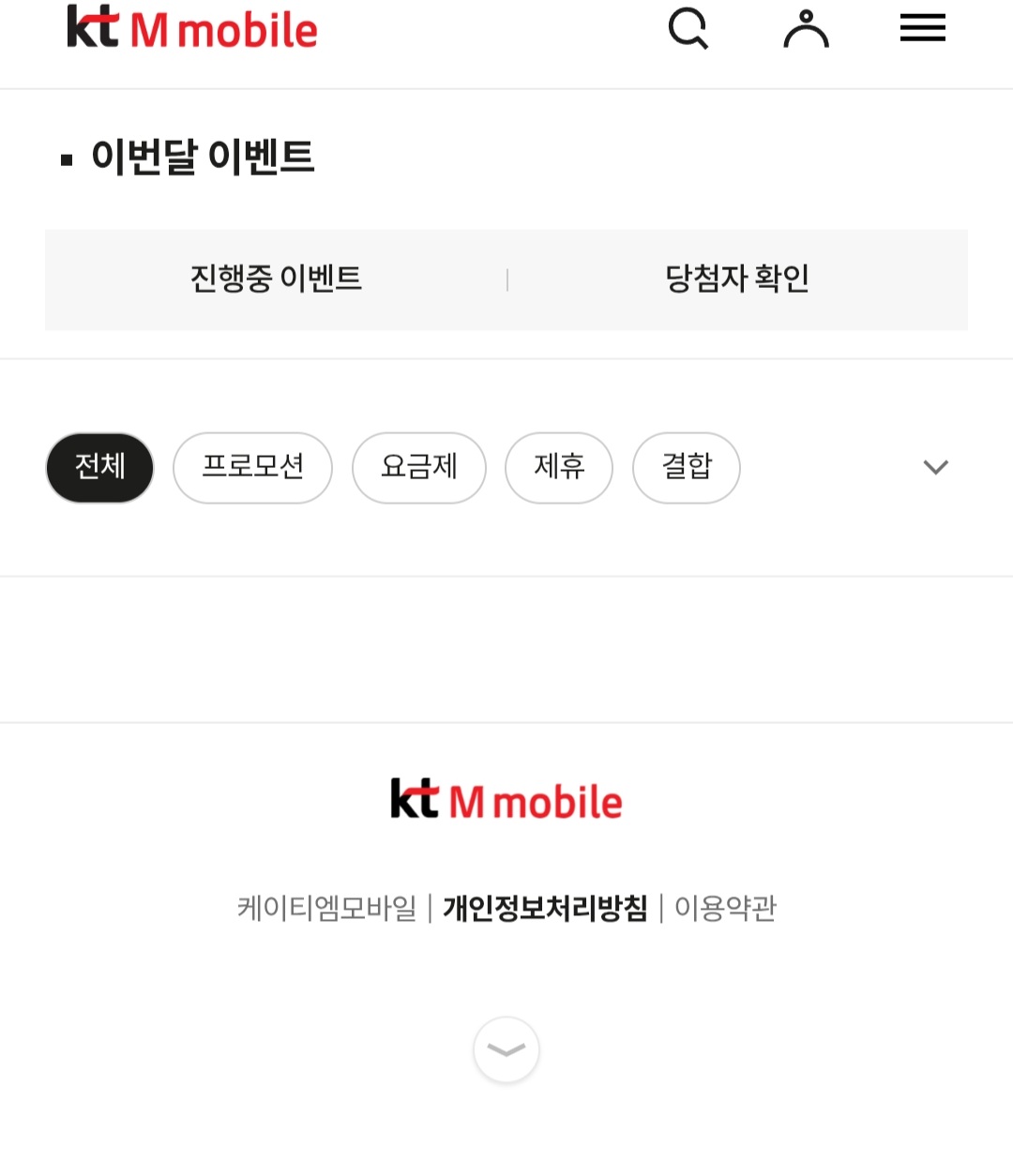Choose the 결합 category chip

point(687,467)
